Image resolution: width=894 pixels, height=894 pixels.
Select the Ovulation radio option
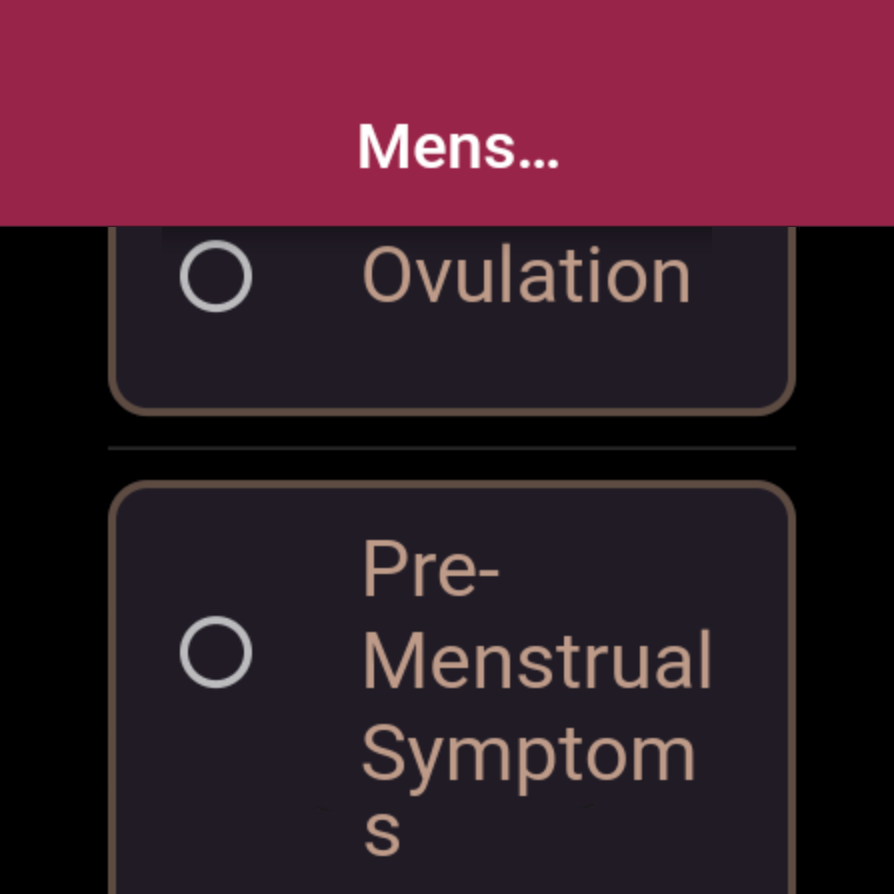pos(216,277)
